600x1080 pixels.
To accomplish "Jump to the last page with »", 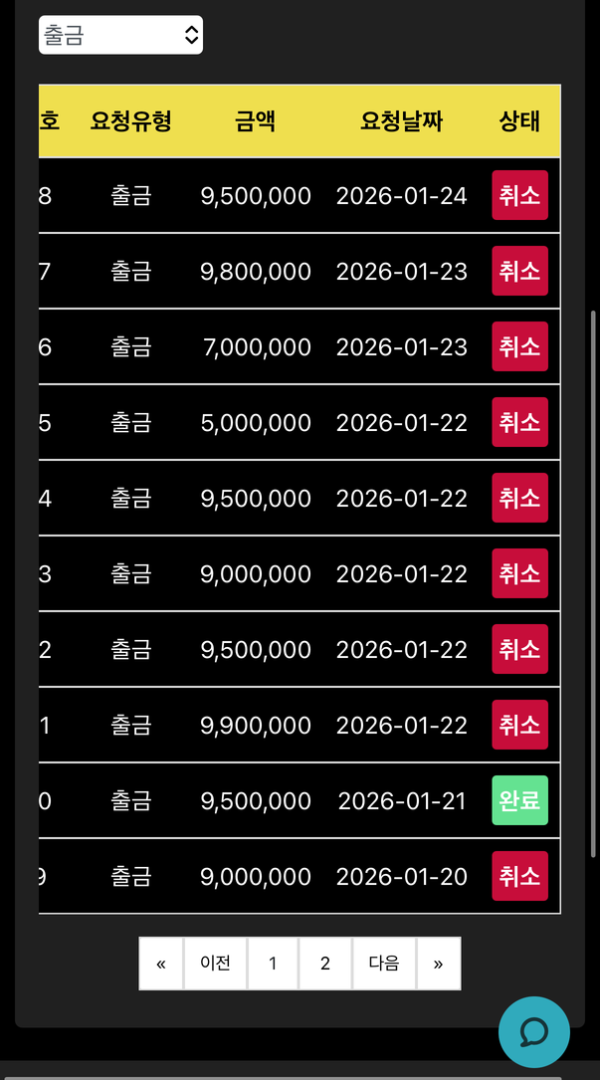I will (x=438, y=963).
